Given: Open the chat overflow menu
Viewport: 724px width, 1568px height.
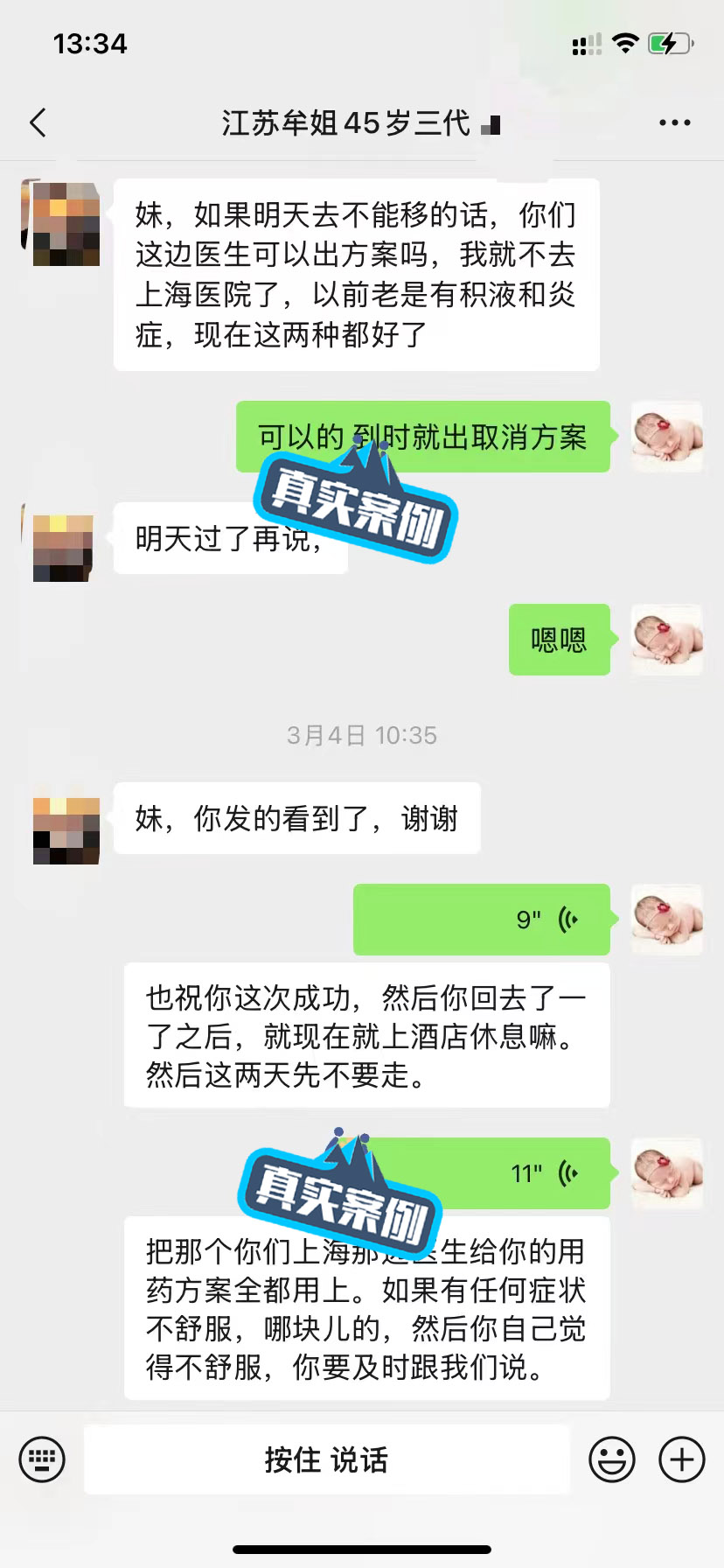Looking at the screenshot, I should (x=674, y=122).
